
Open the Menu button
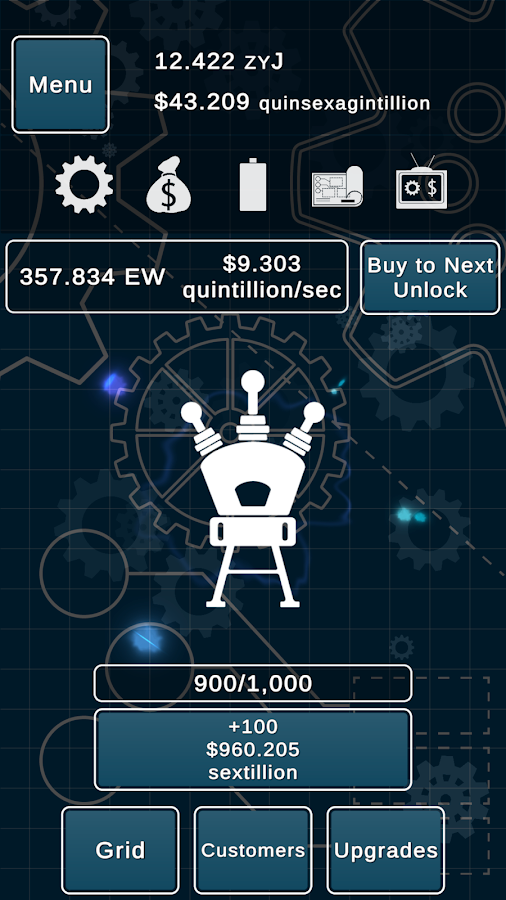pyautogui.click(x=60, y=85)
